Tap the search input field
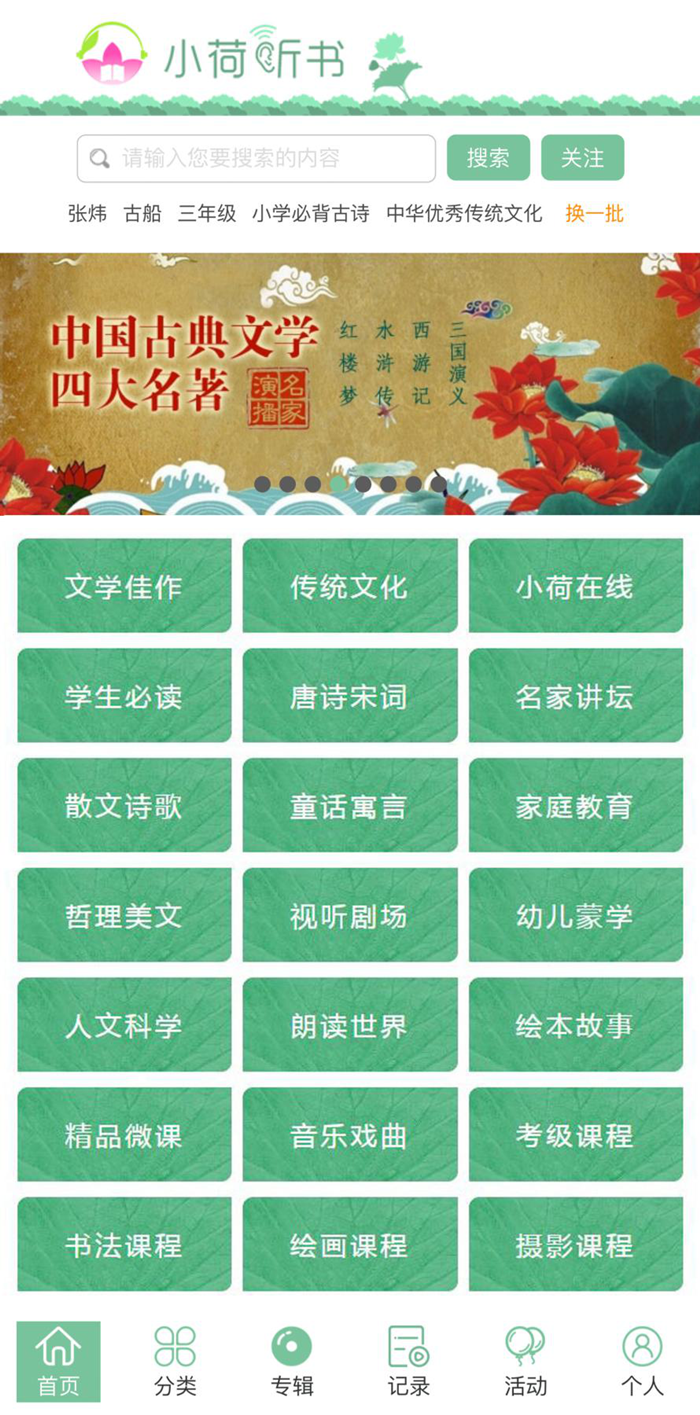 256,158
